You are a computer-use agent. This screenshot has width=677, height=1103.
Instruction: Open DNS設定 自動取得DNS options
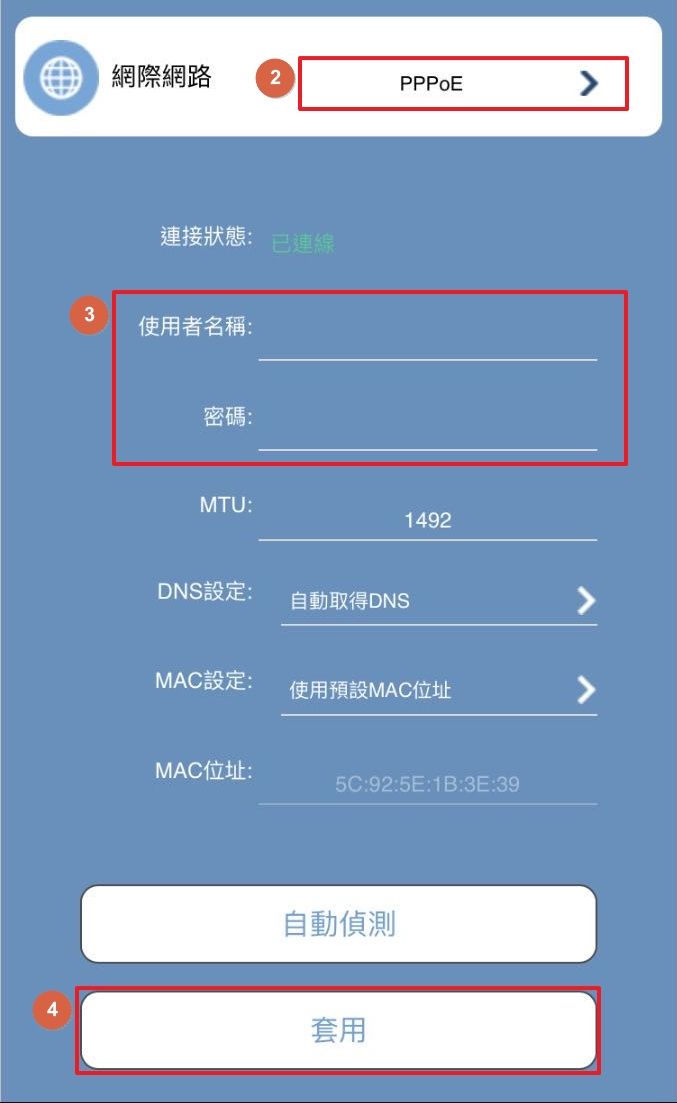click(438, 601)
